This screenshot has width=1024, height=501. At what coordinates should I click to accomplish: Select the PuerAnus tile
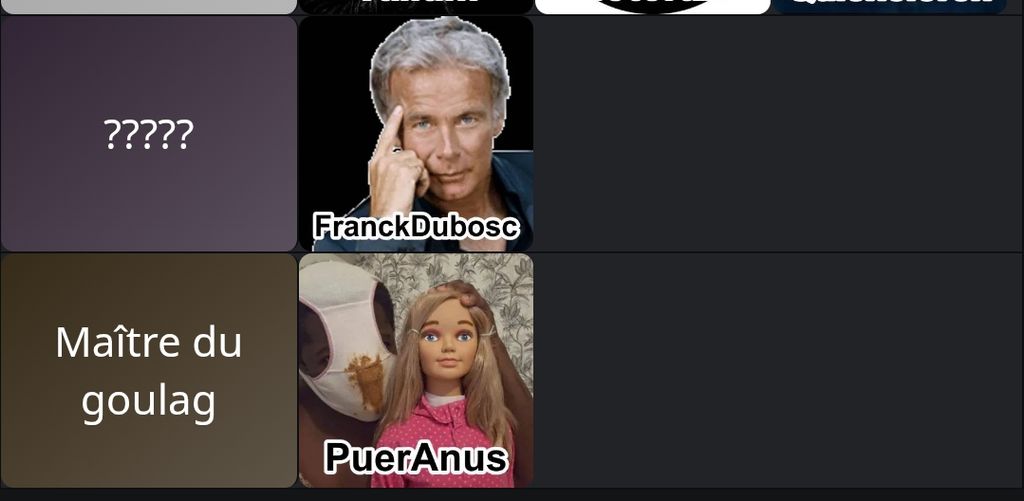pyautogui.click(x=416, y=370)
